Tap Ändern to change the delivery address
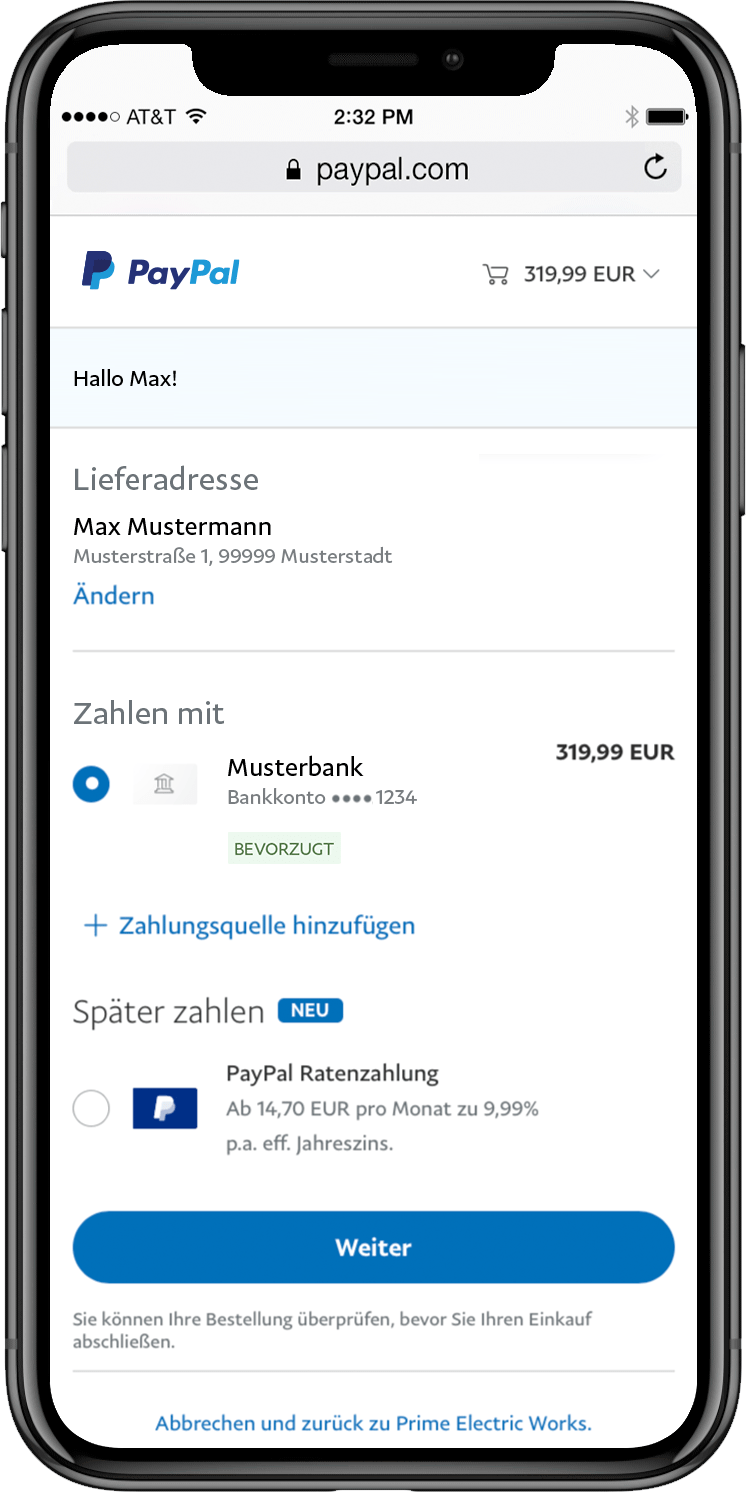The height and width of the screenshot is (1492, 746). [114, 596]
